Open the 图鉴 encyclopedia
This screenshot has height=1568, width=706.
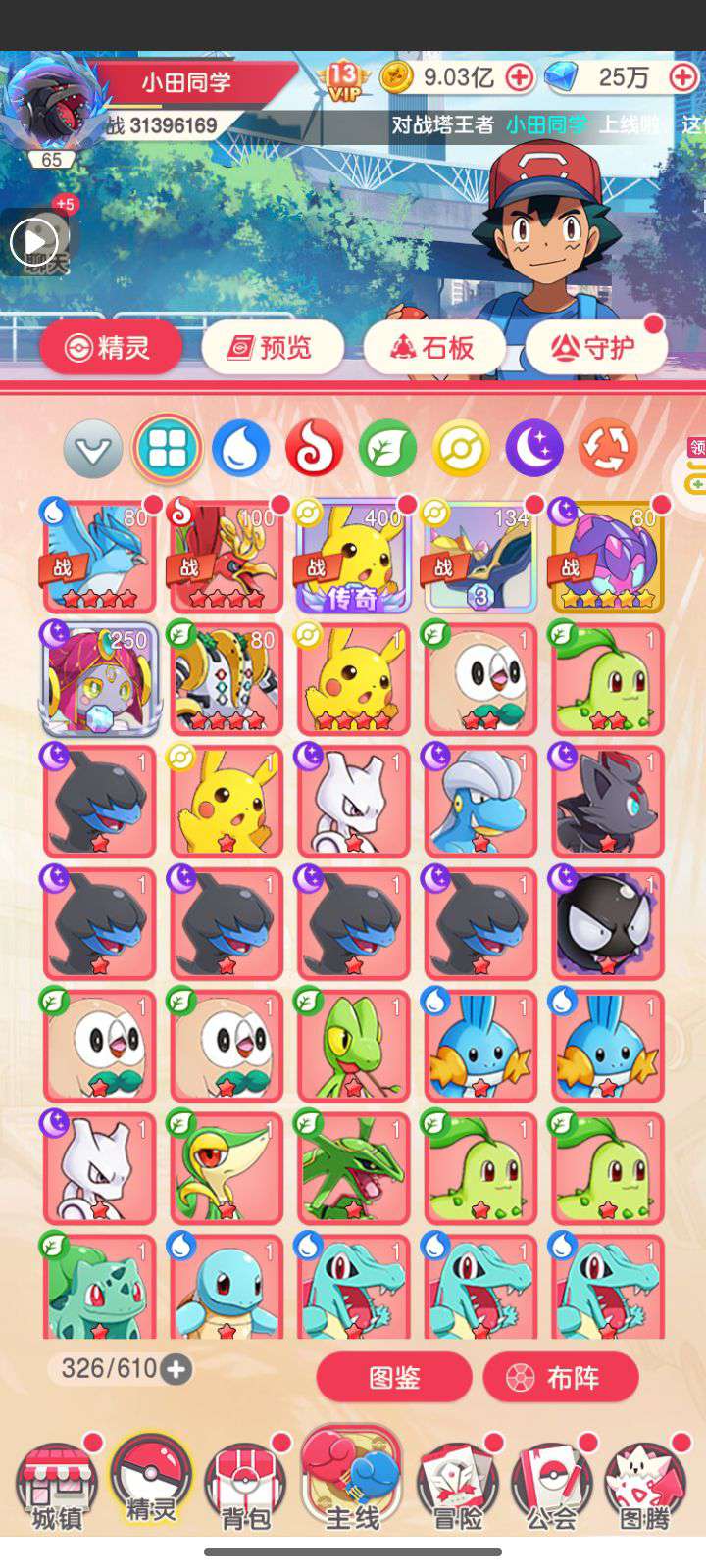pyautogui.click(x=394, y=1378)
